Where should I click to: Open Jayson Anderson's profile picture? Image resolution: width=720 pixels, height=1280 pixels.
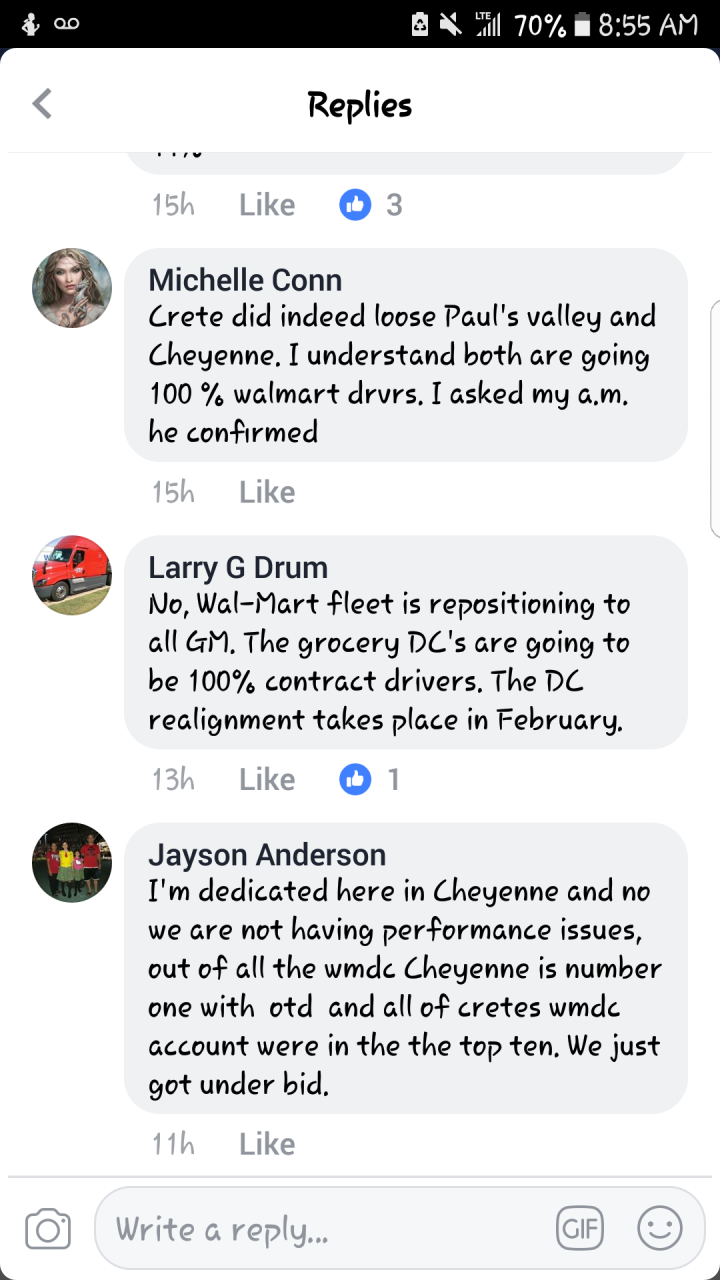(72, 862)
